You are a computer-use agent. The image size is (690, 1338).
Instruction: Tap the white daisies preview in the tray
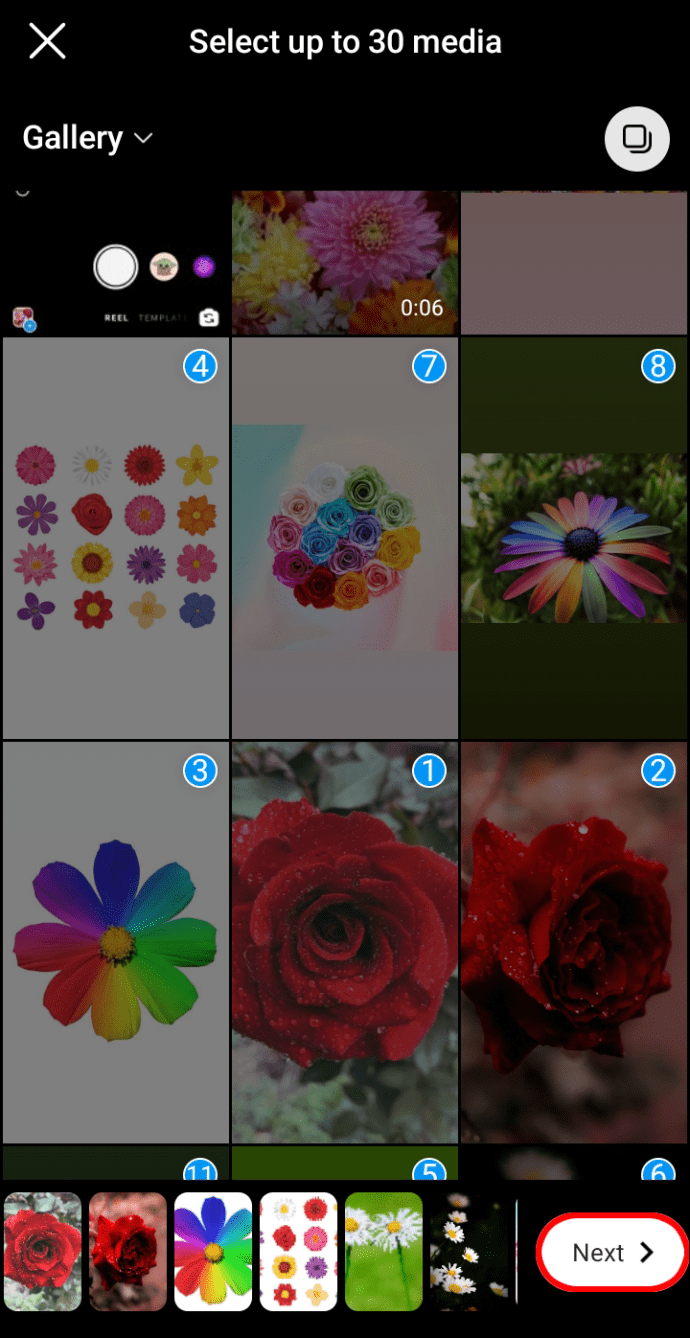coord(470,1252)
